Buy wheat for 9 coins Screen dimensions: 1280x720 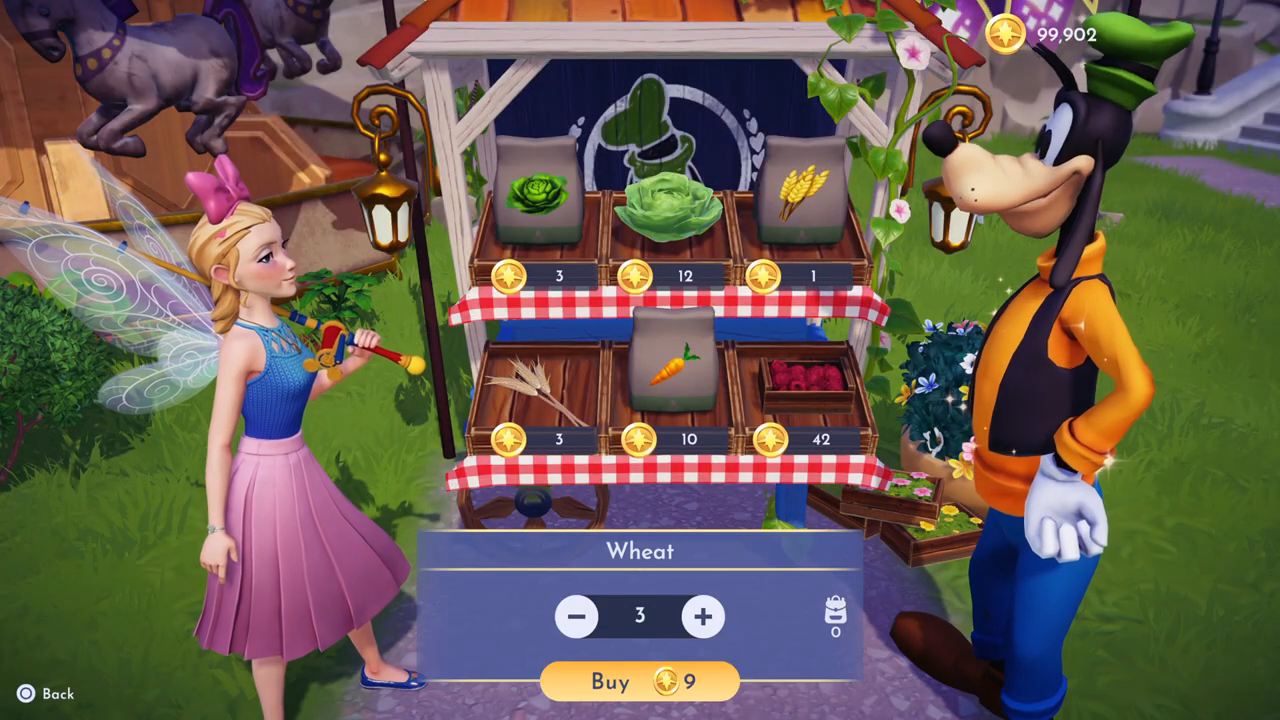pos(640,682)
